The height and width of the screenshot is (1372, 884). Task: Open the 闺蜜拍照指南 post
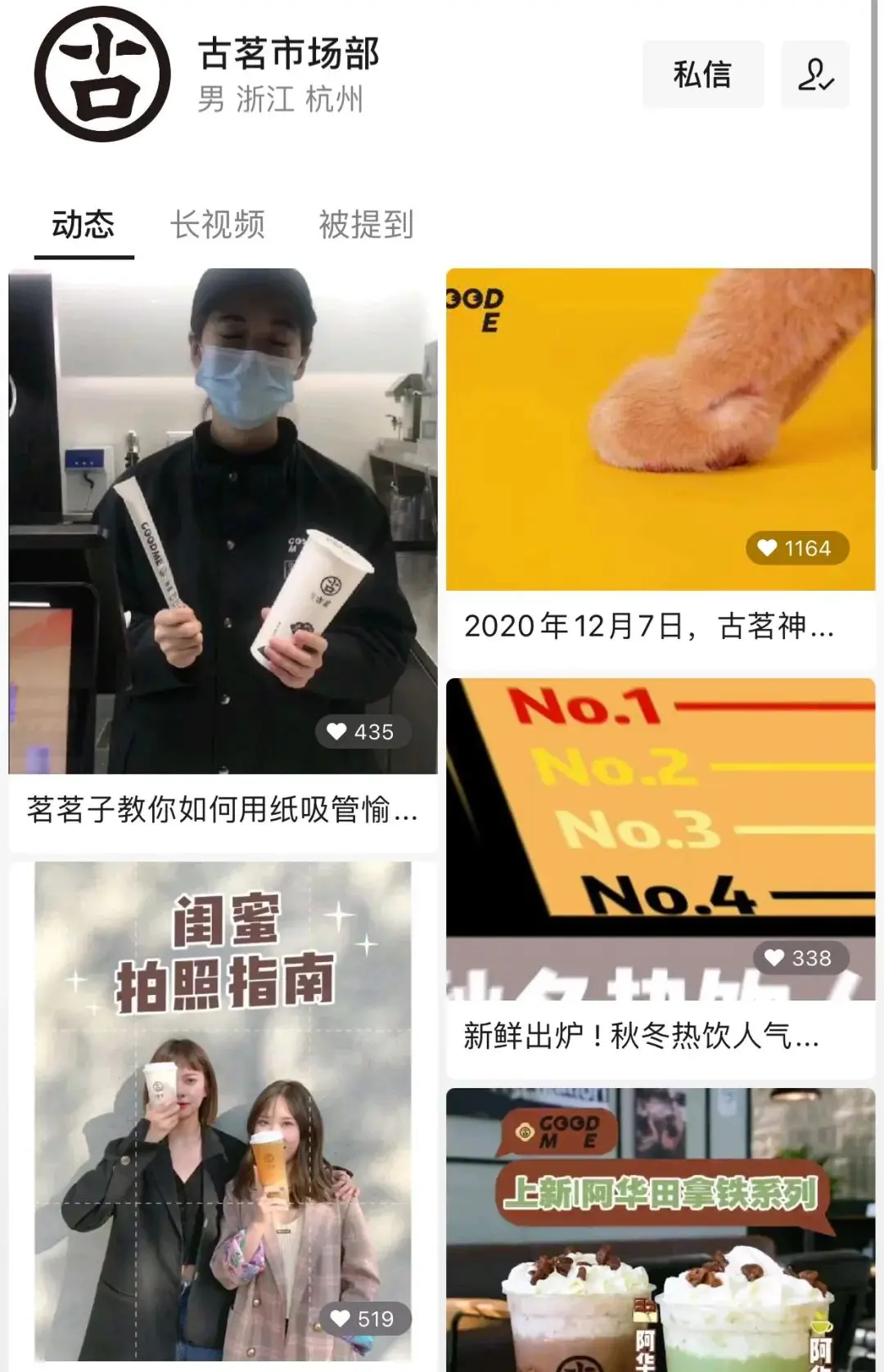pos(223,1113)
